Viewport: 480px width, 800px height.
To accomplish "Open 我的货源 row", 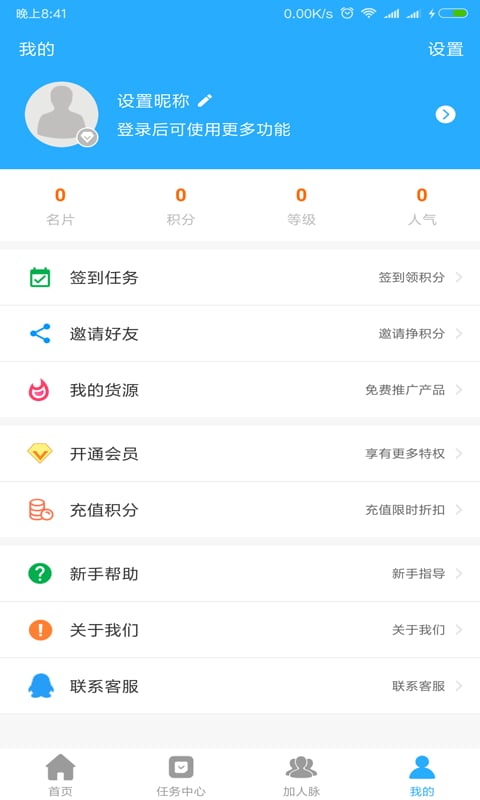I will tap(240, 390).
